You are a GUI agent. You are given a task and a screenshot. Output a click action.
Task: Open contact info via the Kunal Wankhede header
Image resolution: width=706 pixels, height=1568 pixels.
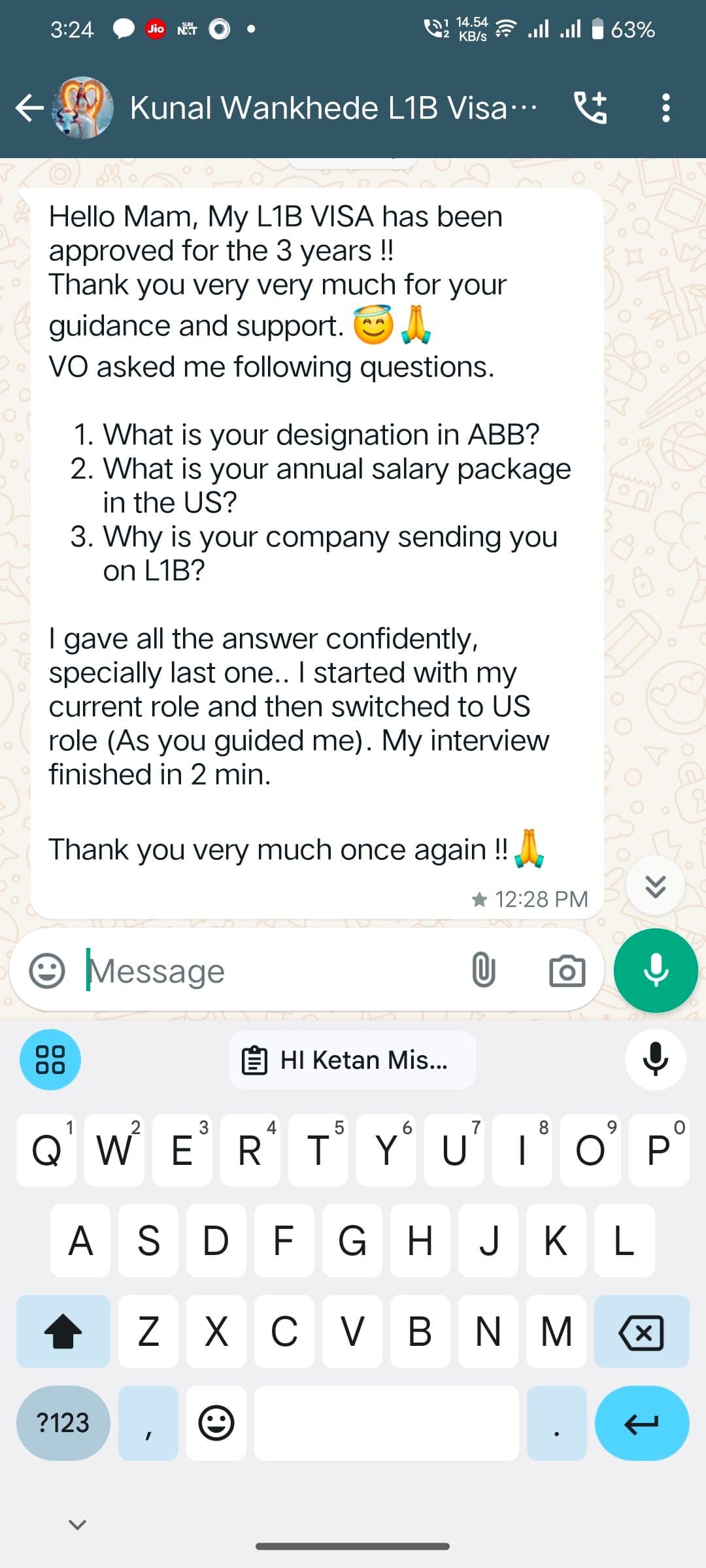pyautogui.click(x=333, y=108)
